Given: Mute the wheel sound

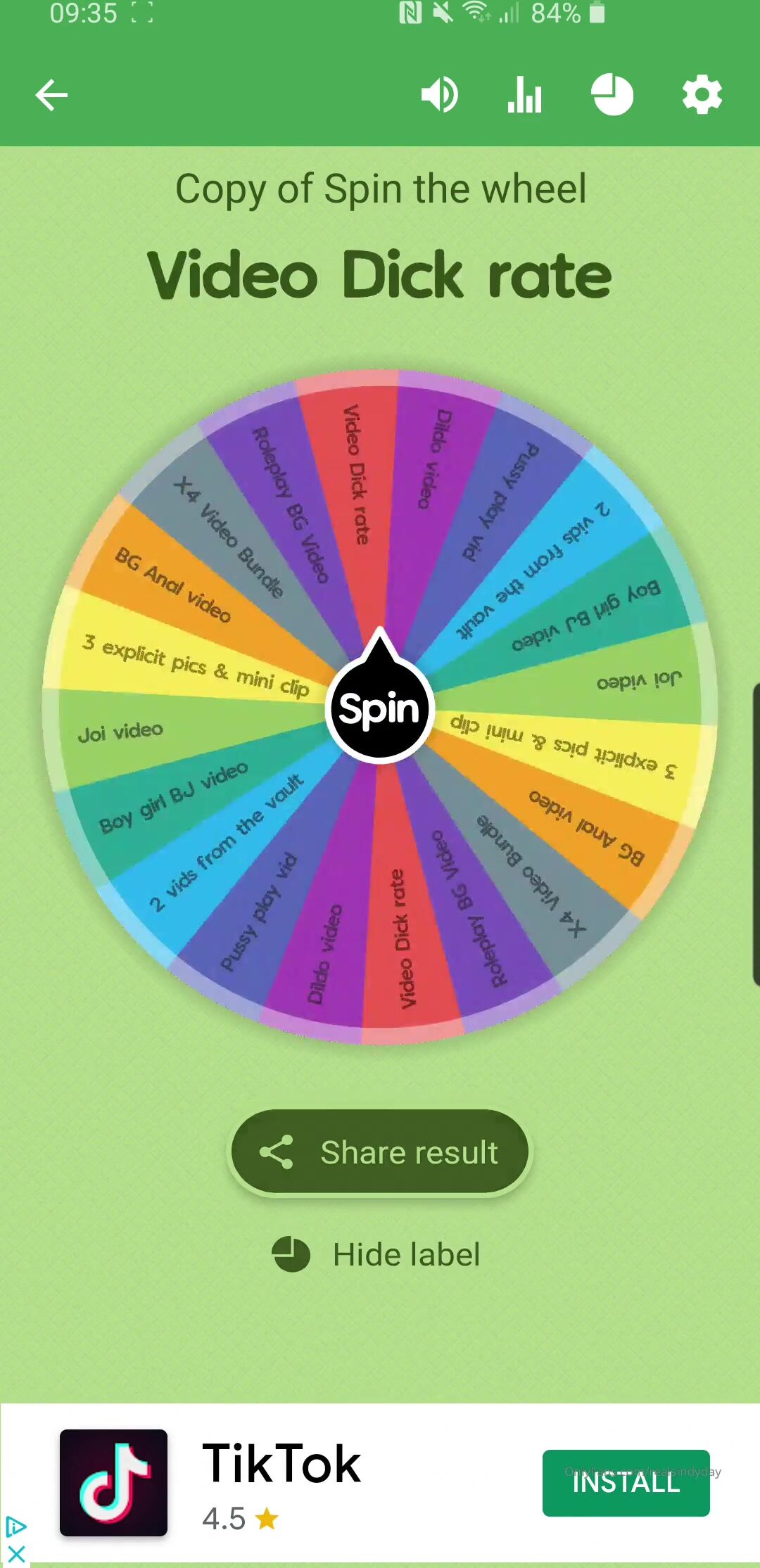Looking at the screenshot, I should [x=439, y=95].
